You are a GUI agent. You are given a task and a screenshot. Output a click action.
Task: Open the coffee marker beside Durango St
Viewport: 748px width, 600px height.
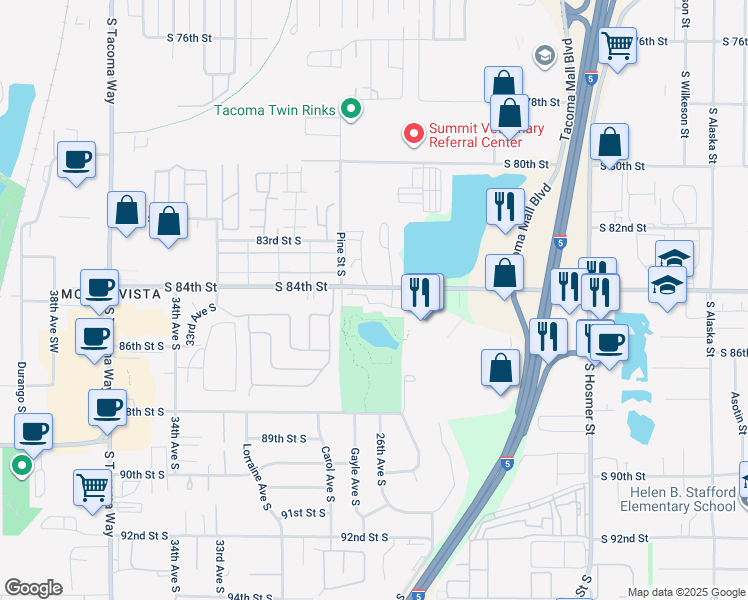point(34,431)
